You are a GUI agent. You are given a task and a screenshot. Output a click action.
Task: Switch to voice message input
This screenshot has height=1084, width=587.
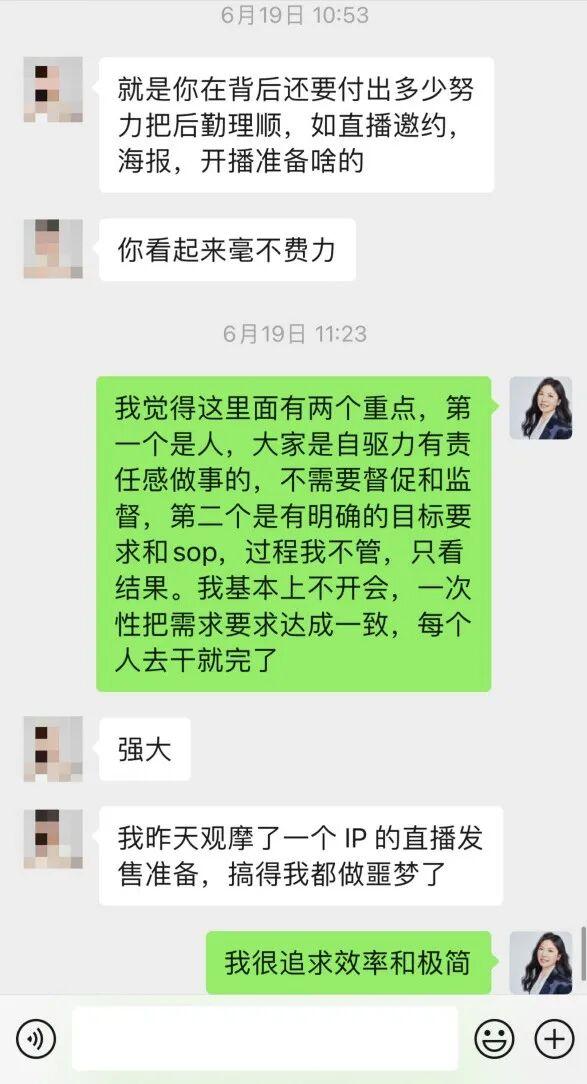36,1038
